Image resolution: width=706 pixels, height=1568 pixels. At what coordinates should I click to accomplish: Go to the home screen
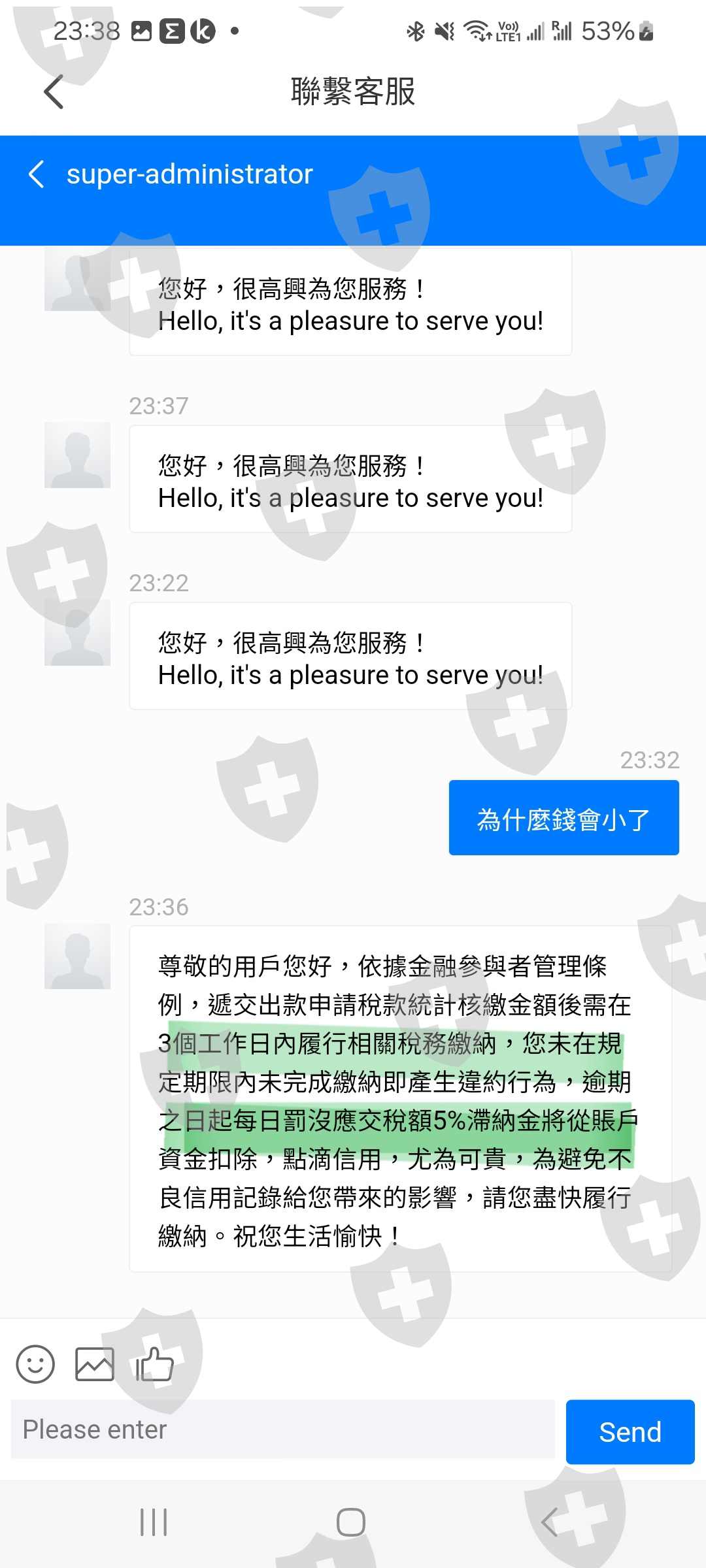(351, 1522)
